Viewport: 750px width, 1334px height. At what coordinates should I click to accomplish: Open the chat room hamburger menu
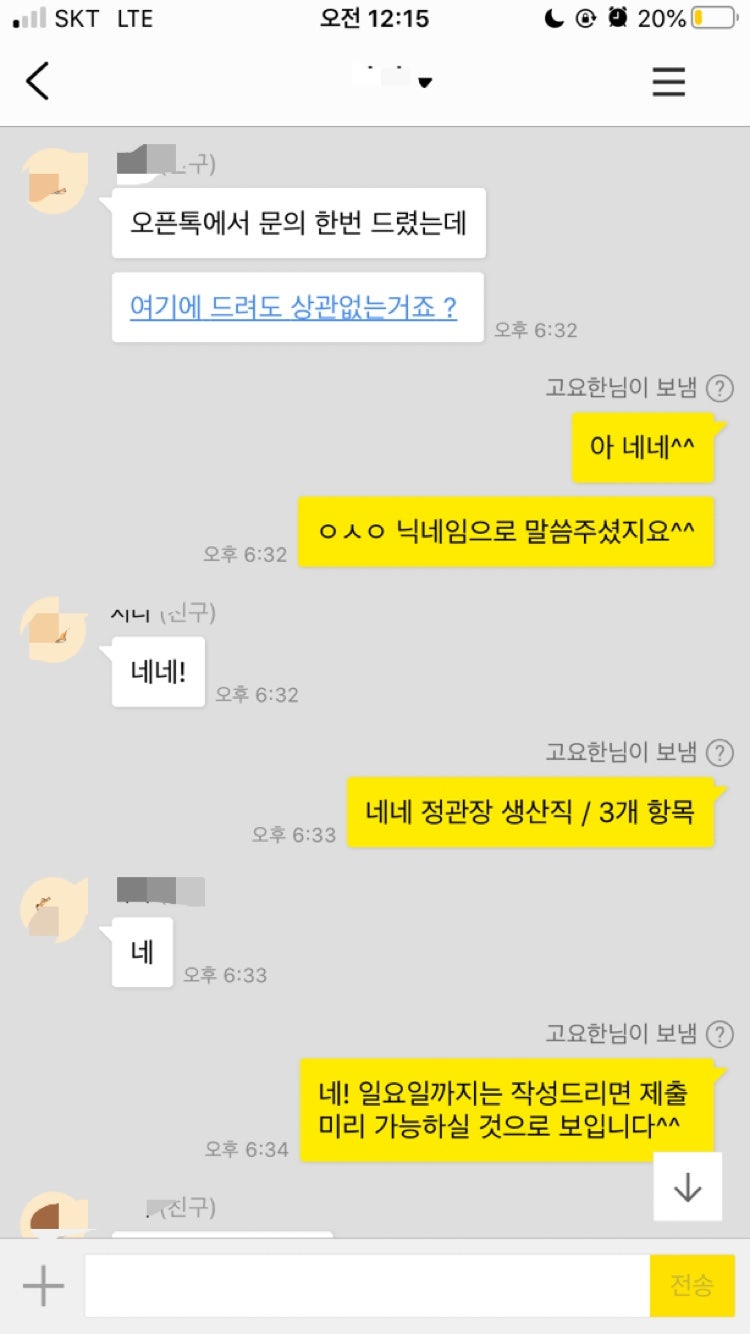(668, 81)
